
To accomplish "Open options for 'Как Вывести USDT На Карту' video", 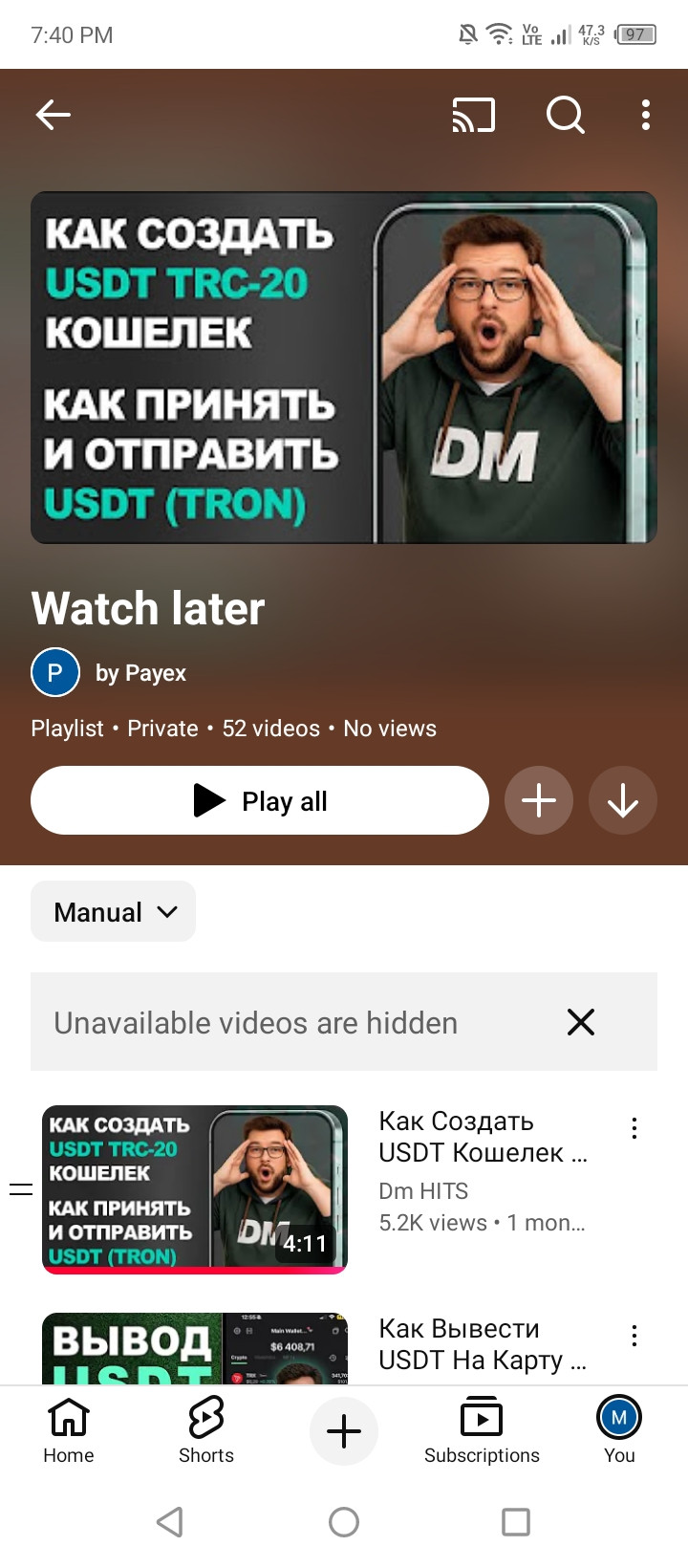I will tap(634, 1336).
